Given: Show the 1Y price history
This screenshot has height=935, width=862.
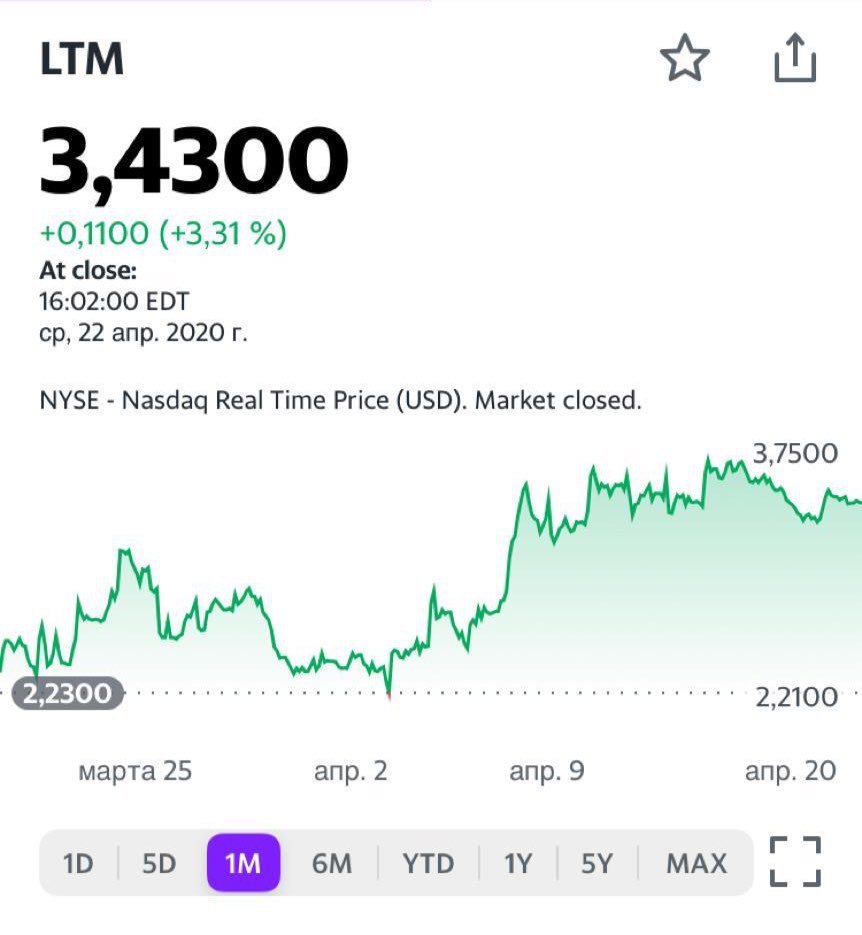Looking at the screenshot, I should click(x=518, y=863).
